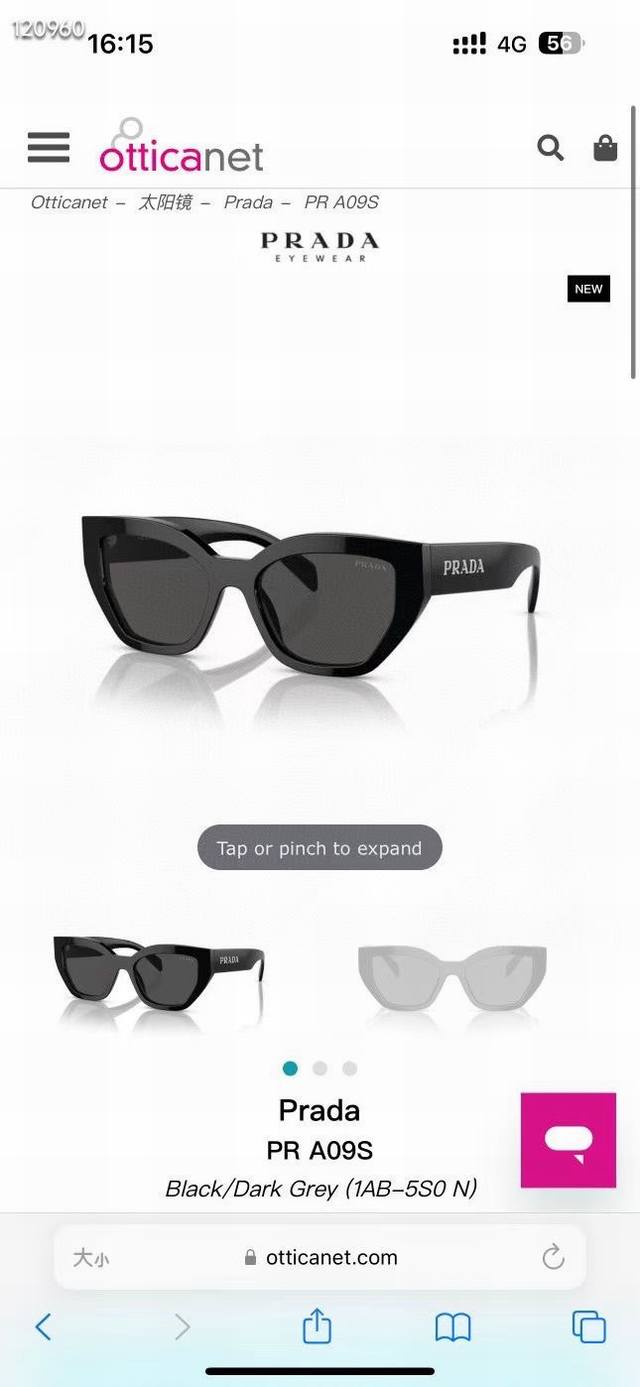Open the 太阳镜 breadcrumb link
Screen dimensions: 640x1387
[164, 202]
